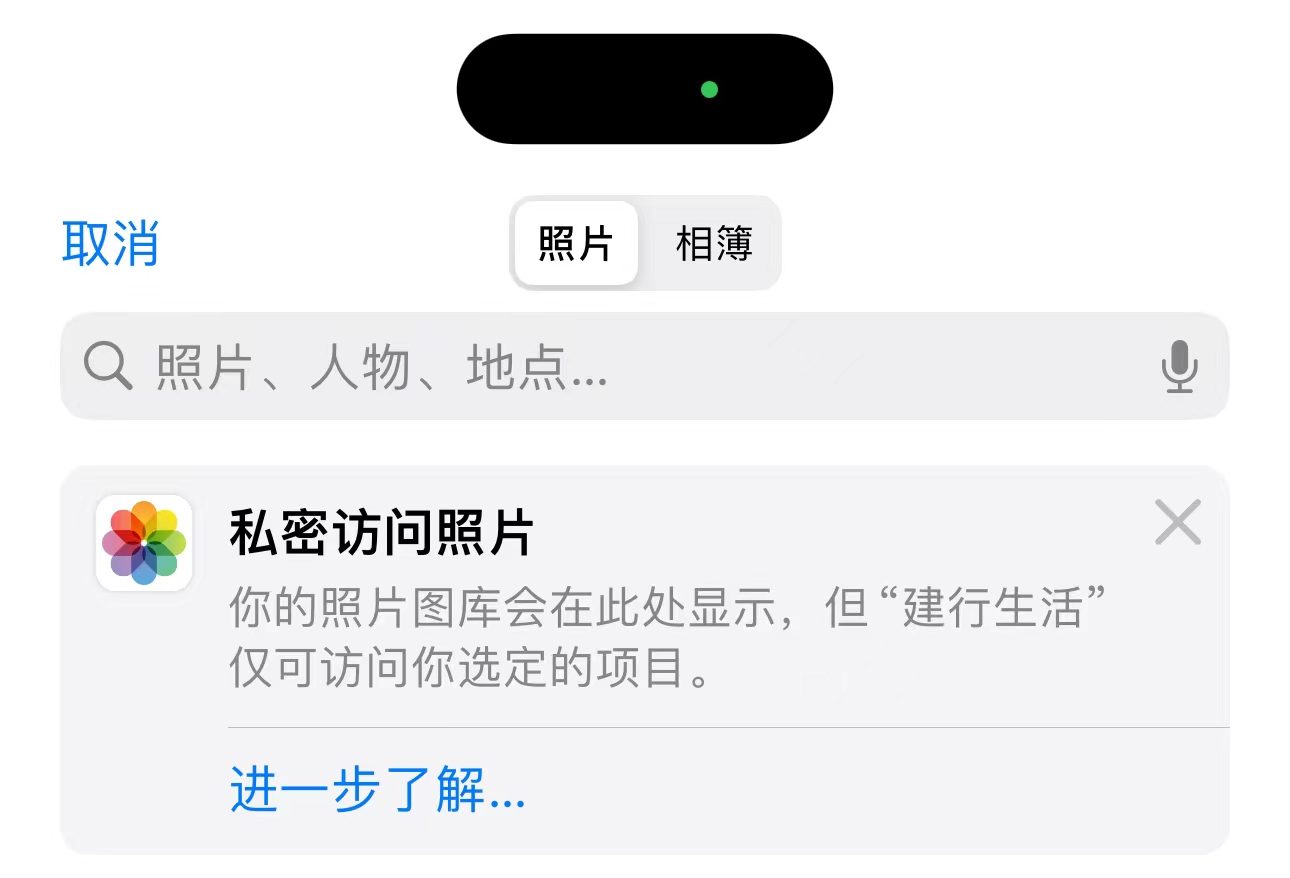Dismiss the 私密访问照片 banner

pyautogui.click(x=1177, y=523)
